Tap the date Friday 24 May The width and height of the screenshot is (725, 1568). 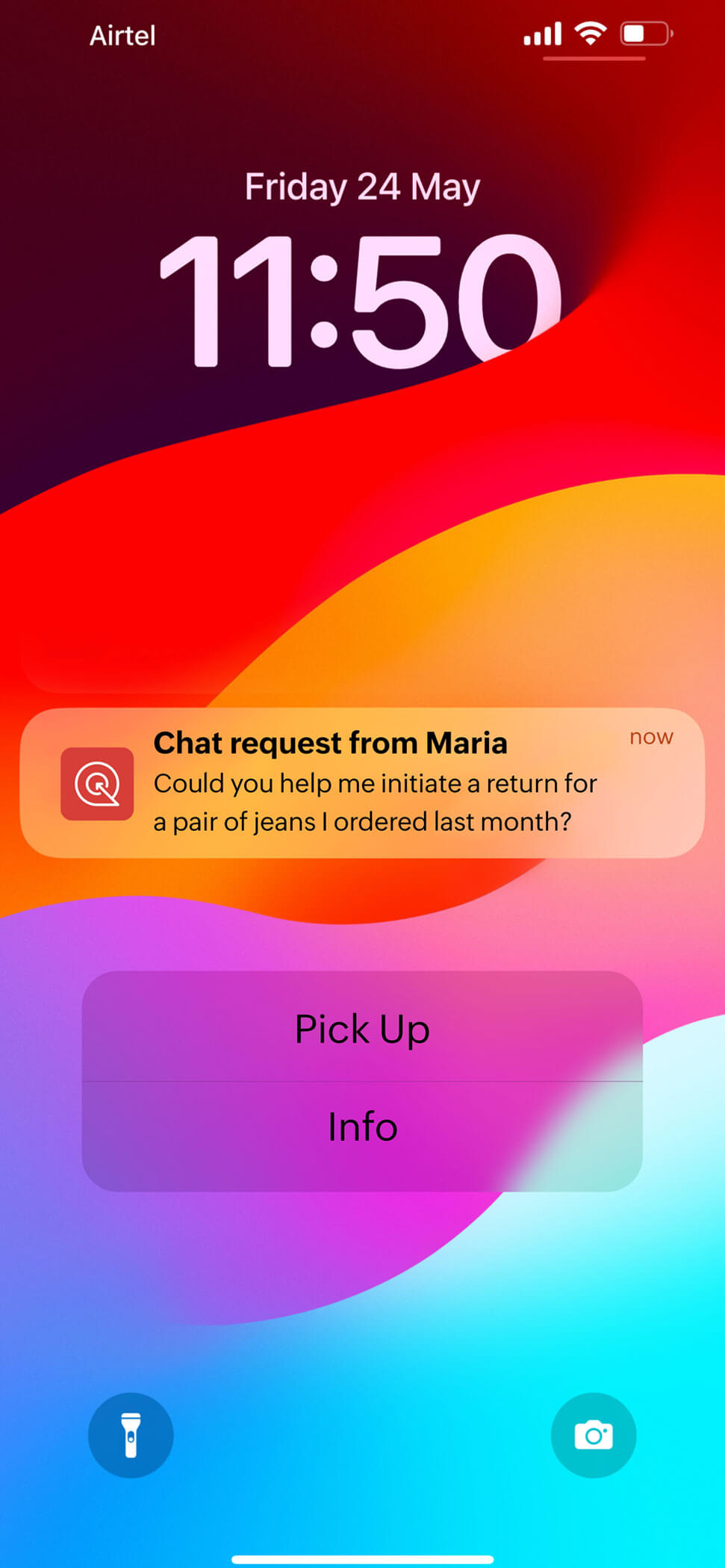pos(362,187)
